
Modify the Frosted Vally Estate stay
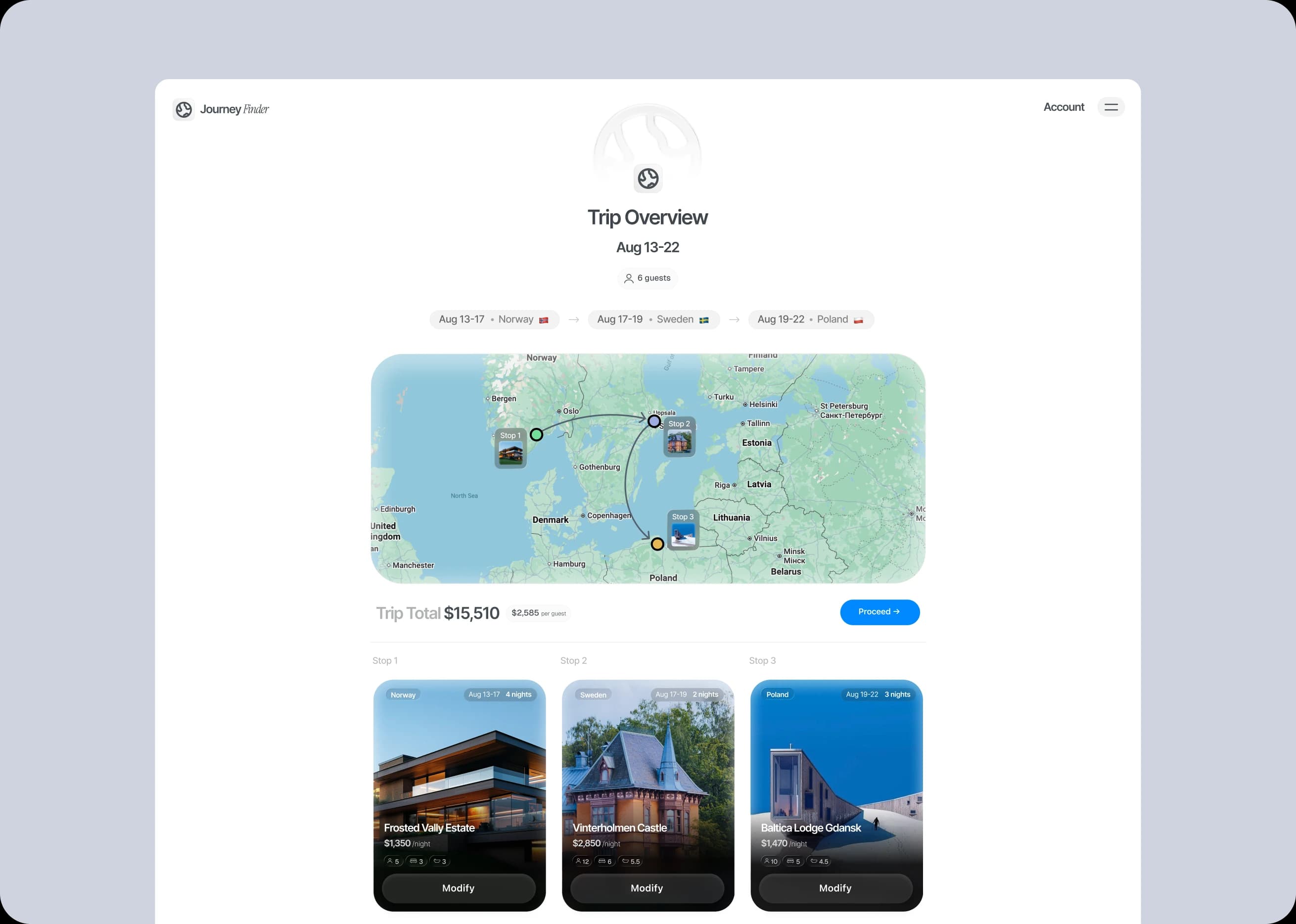pos(459,888)
